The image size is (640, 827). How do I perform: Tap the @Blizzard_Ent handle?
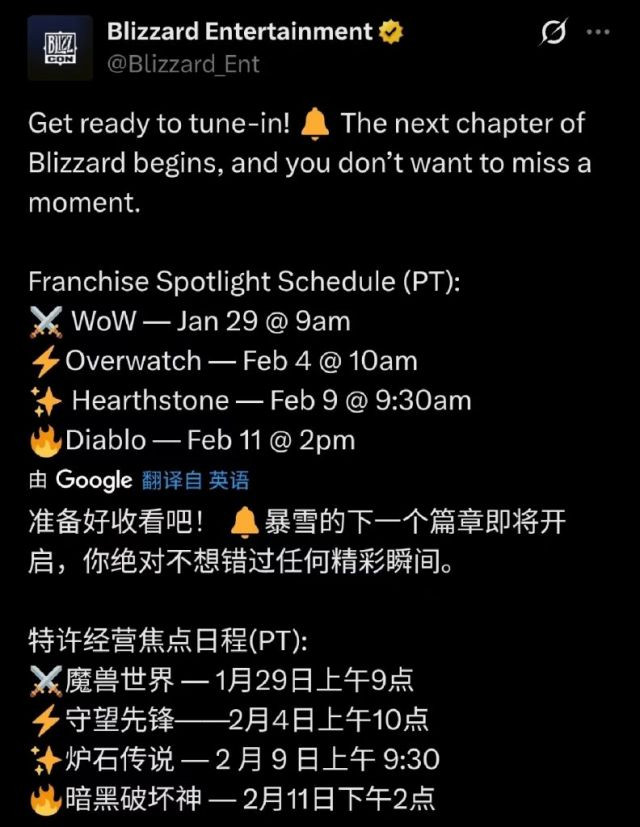pos(183,64)
